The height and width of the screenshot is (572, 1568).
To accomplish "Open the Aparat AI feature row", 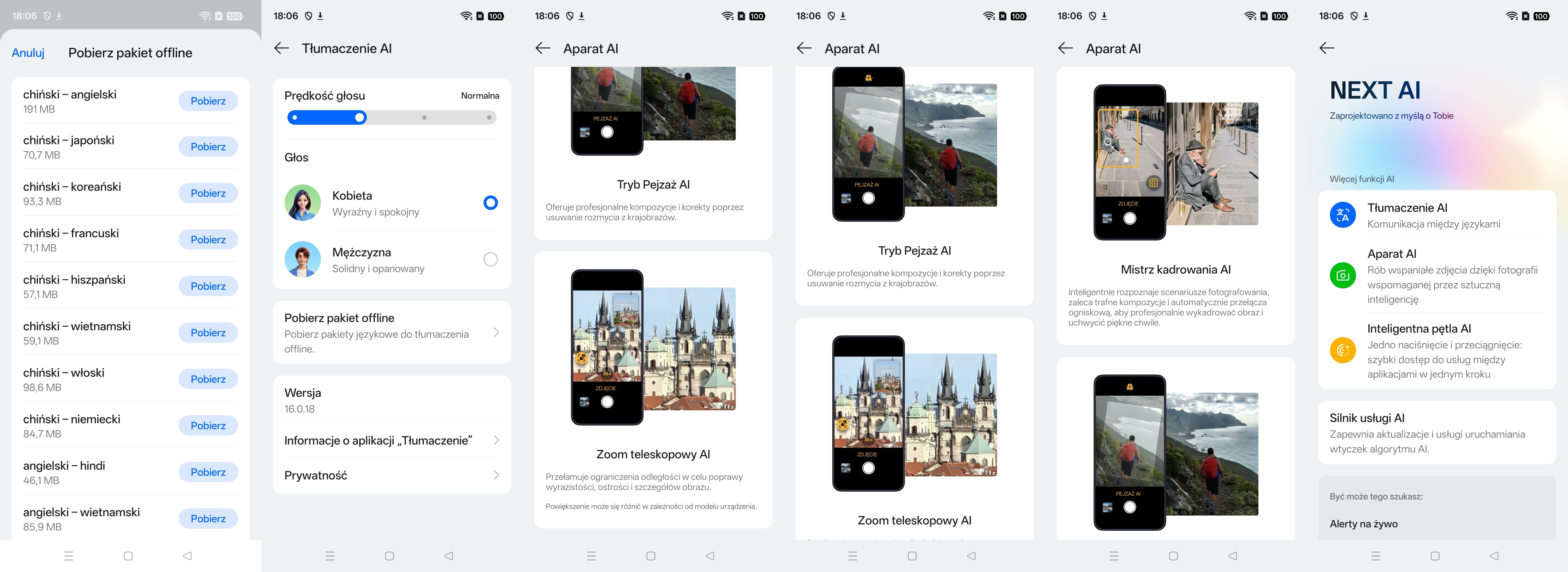I will tap(1437, 276).
